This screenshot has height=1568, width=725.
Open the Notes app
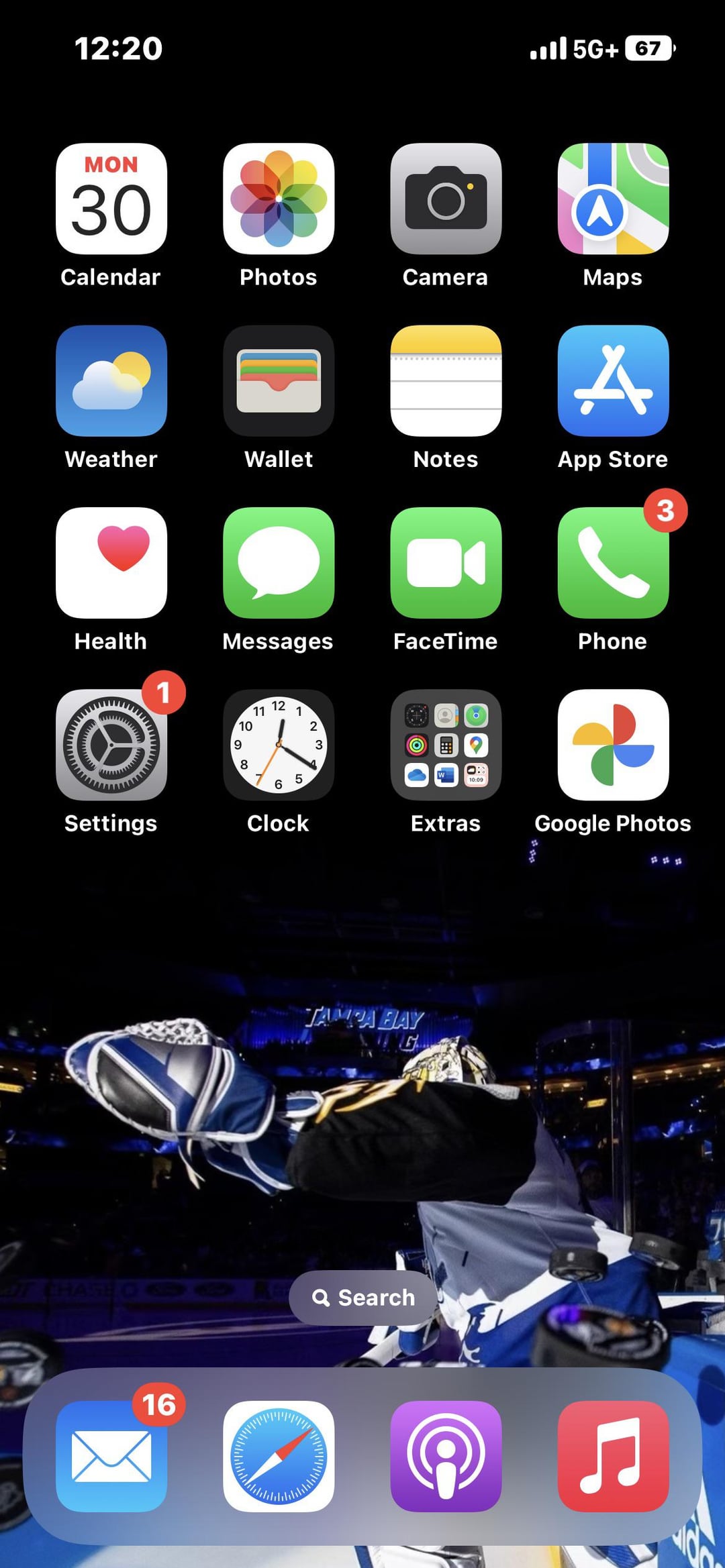click(x=446, y=381)
